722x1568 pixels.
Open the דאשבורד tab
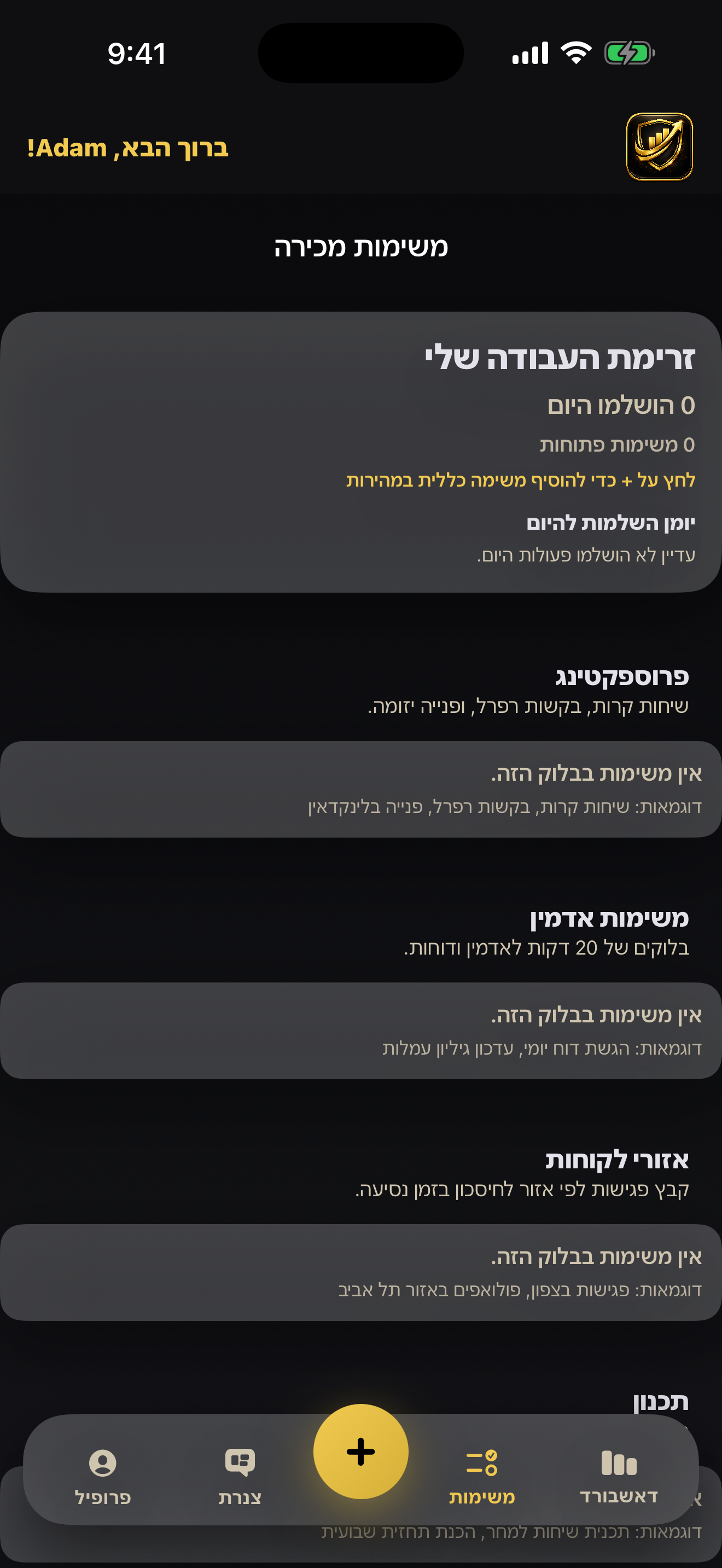coord(619,1479)
